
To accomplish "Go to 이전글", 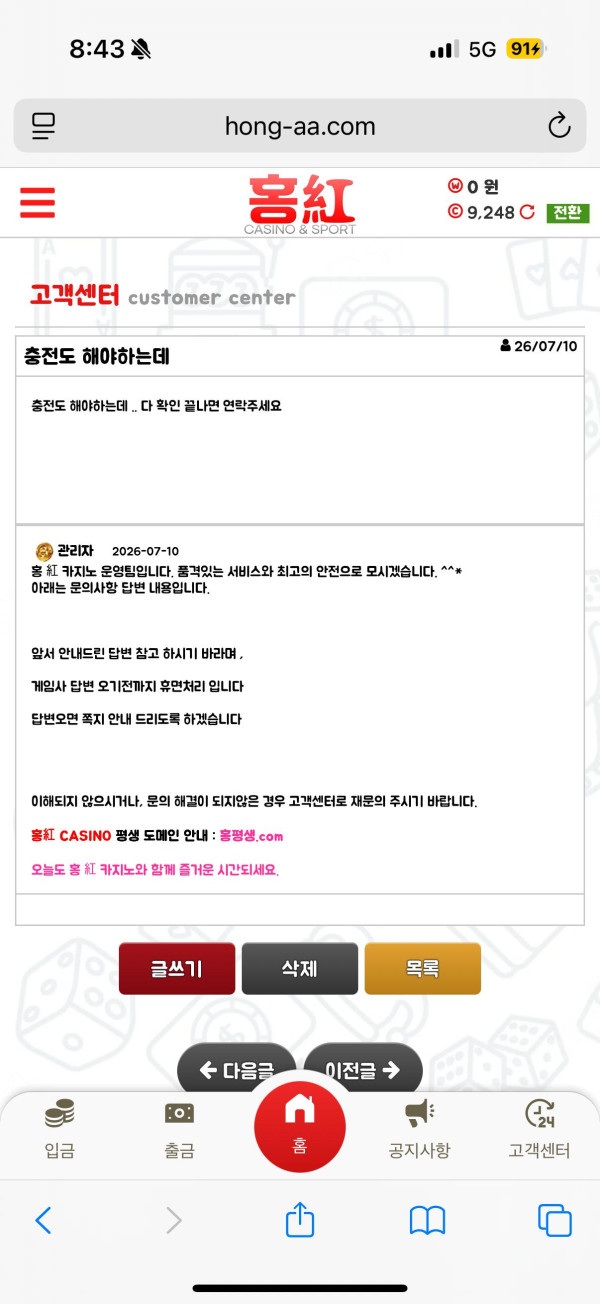I will tap(363, 1070).
